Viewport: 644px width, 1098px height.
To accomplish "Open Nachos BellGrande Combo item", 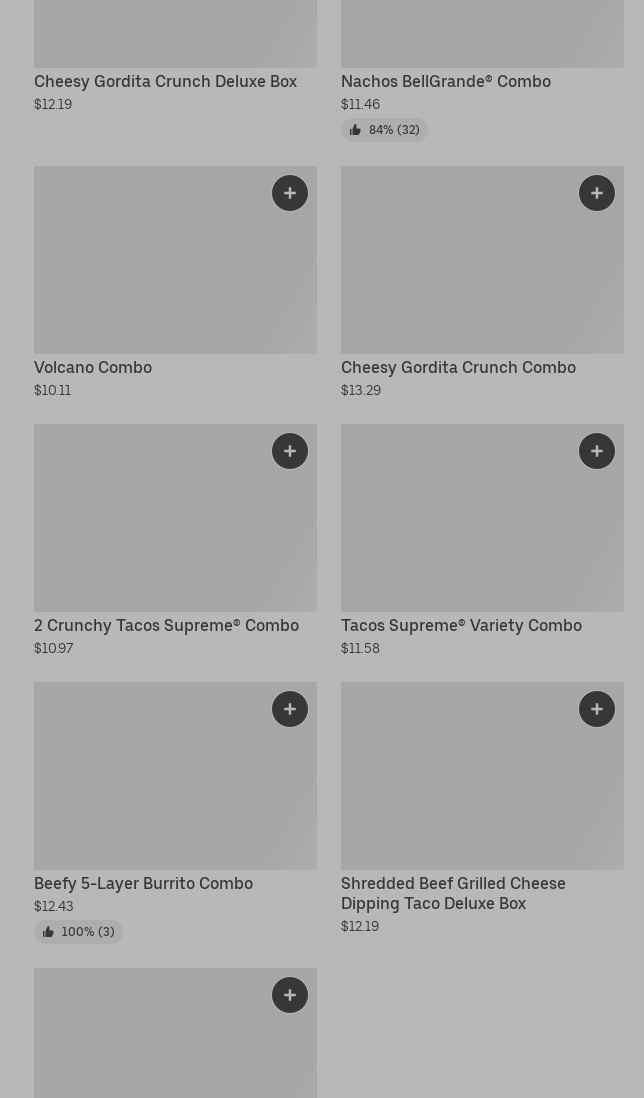I will pyautogui.click(x=445, y=81).
